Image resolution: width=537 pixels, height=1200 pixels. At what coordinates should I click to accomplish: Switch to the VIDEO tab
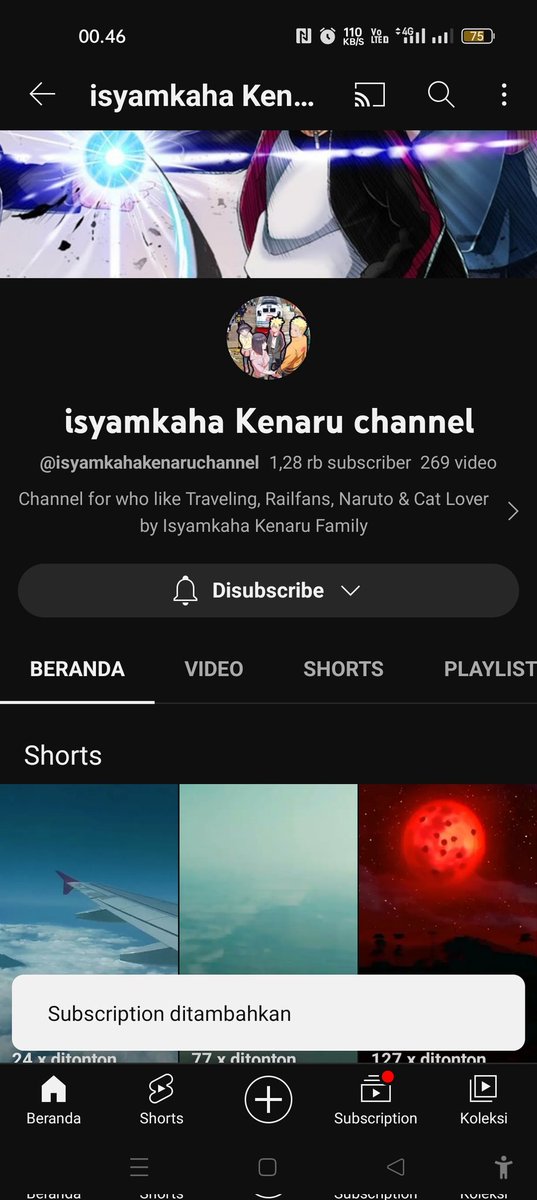tap(214, 669)
